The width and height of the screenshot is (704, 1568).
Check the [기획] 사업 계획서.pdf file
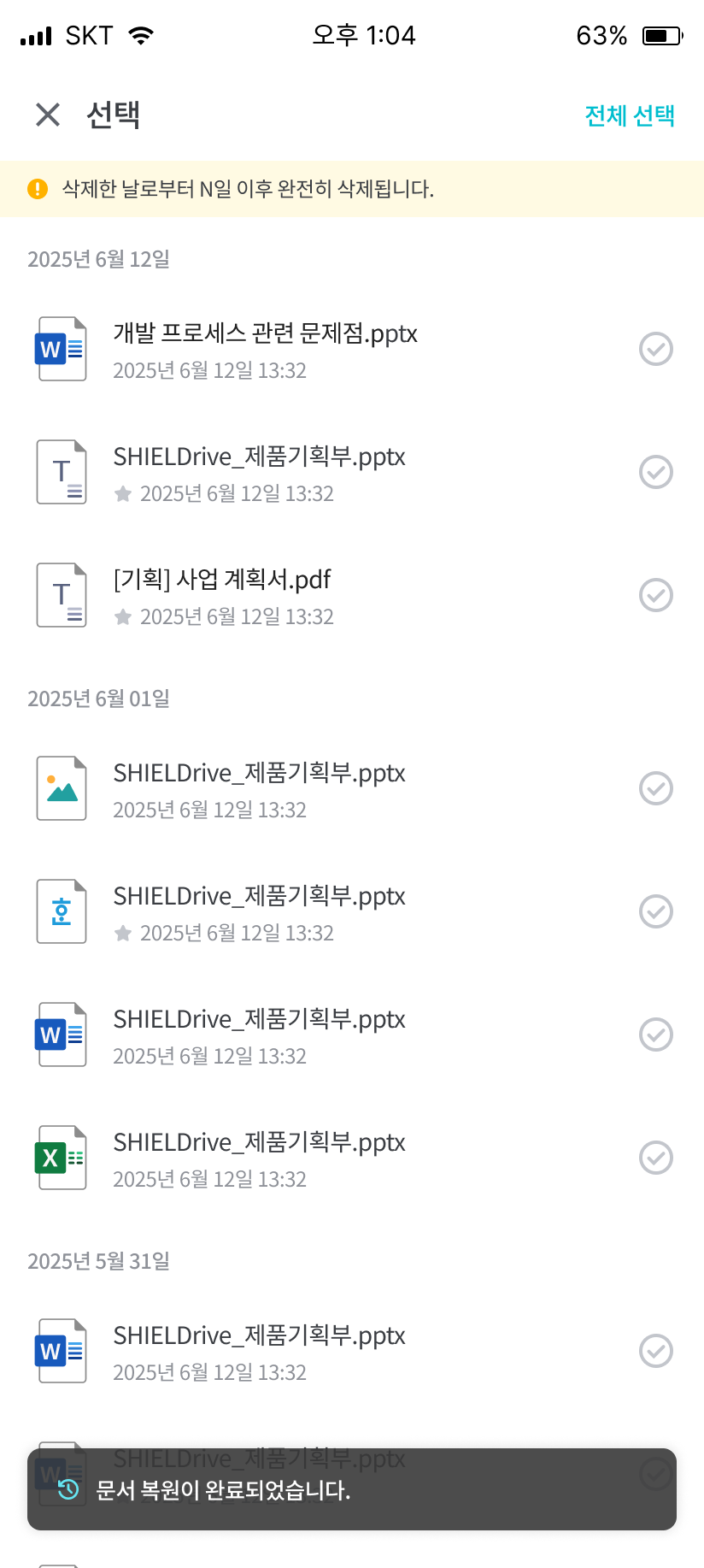tap(655, 595)
